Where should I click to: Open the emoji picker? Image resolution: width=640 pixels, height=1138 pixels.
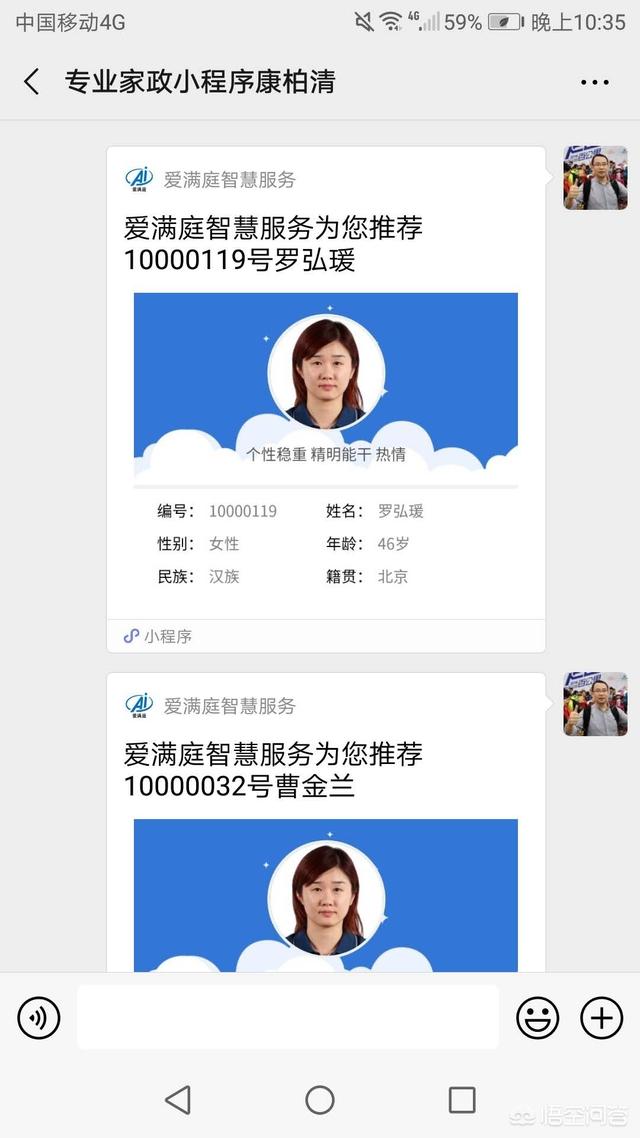point(537,1018)
